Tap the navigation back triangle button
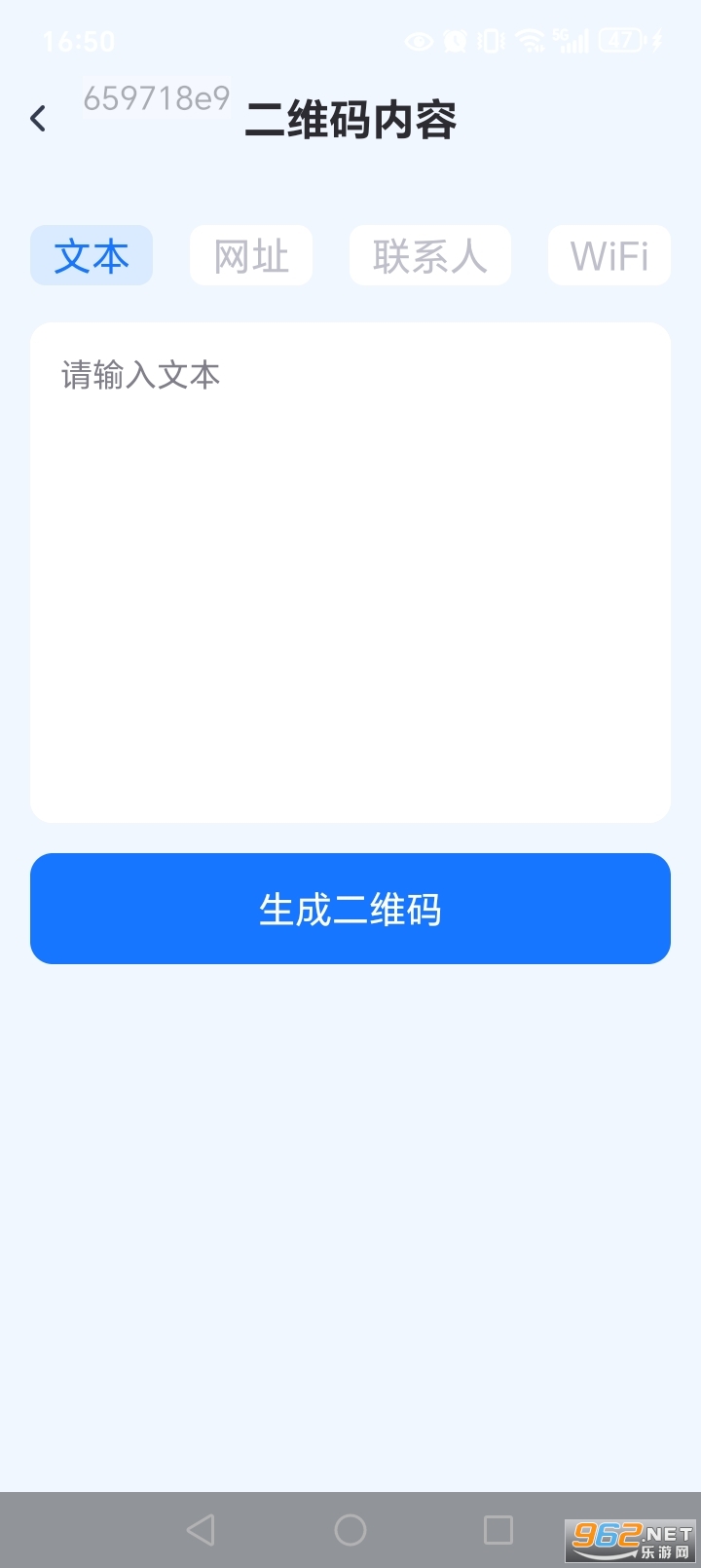 [x=201, y=1529]
